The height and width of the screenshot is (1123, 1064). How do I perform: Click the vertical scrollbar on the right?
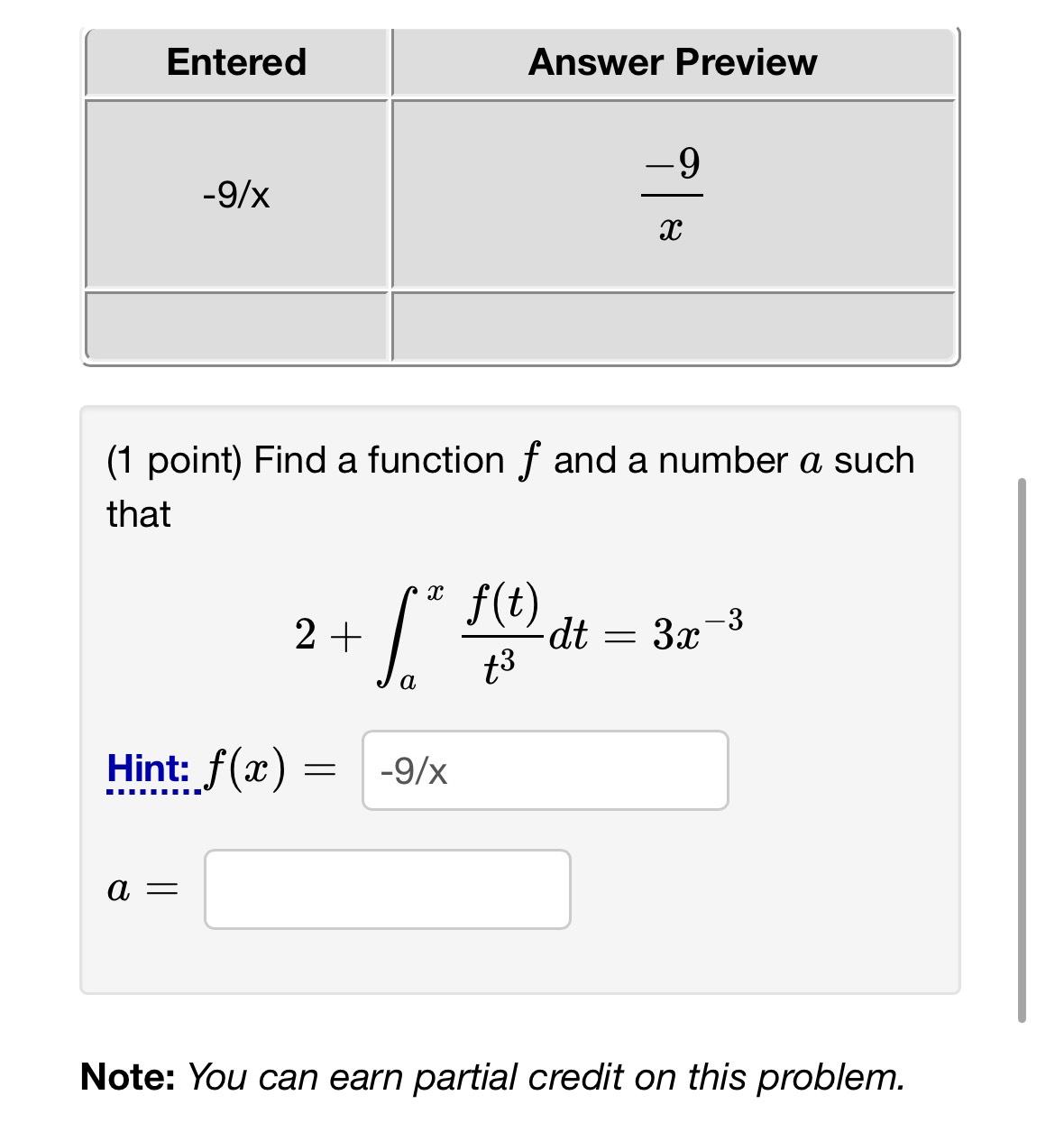1023,749
